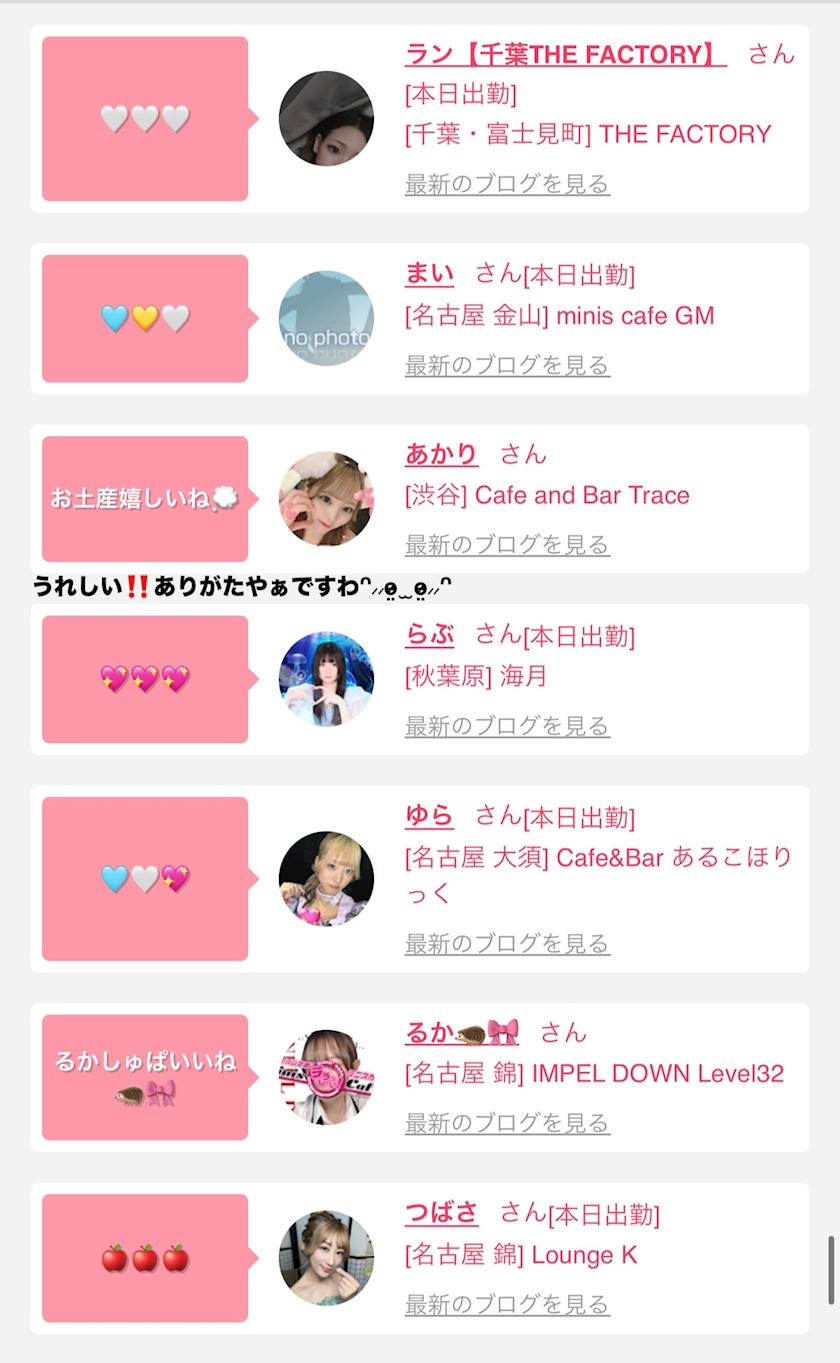Image resolution: width=840 pixels, height=1363 pixels.
Task: View latest blog of ラン
Action: [507, 184]
